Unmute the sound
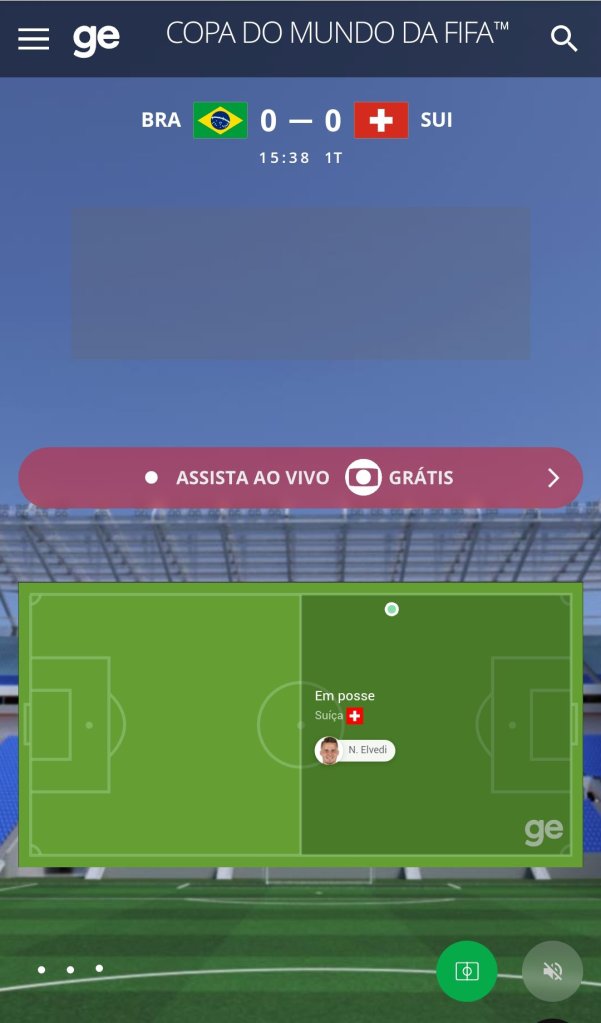The width and height of the screenshot is (601, 1023). 552,971
